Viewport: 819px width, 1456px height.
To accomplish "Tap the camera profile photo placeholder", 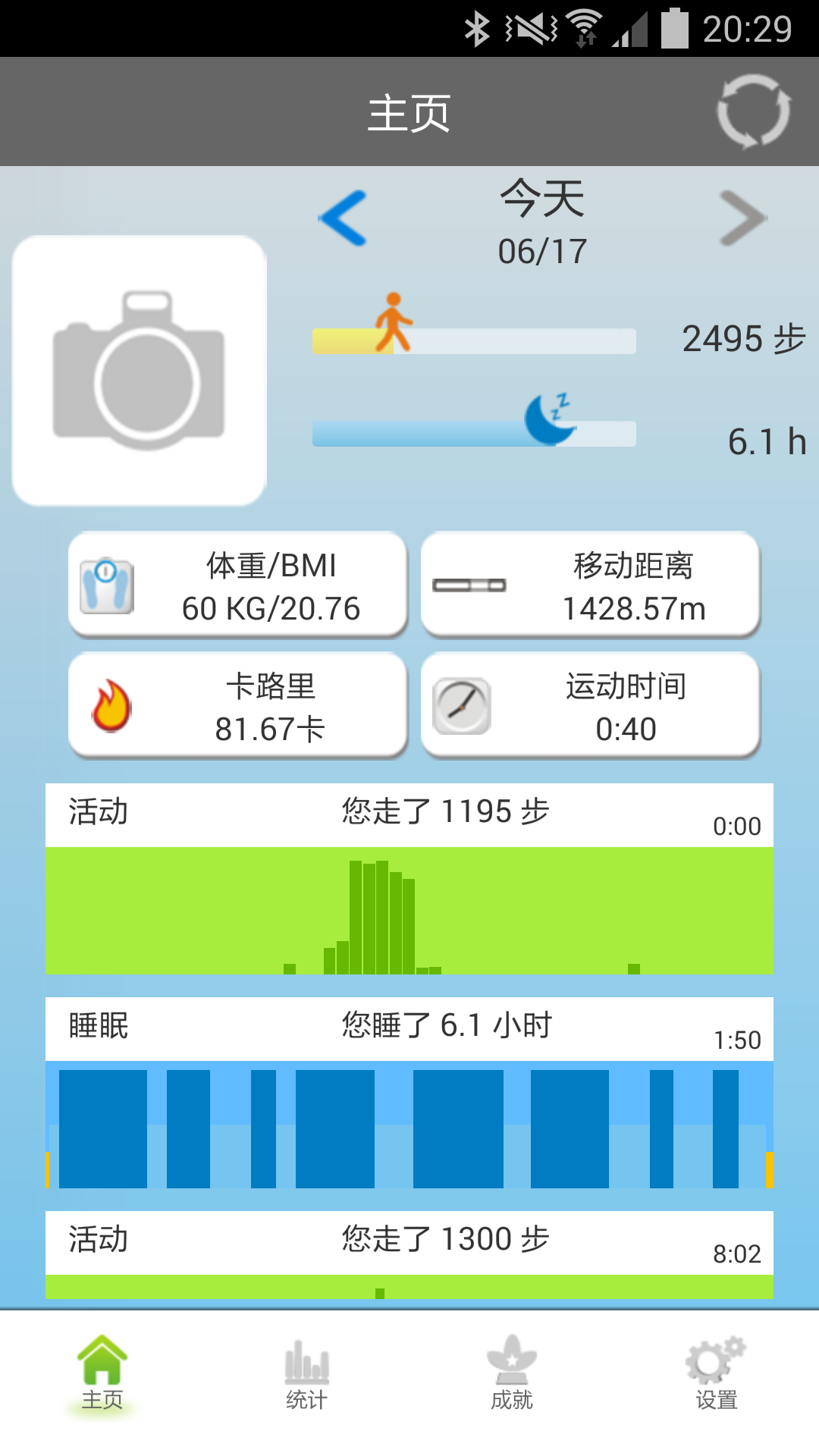I will 140,370.
